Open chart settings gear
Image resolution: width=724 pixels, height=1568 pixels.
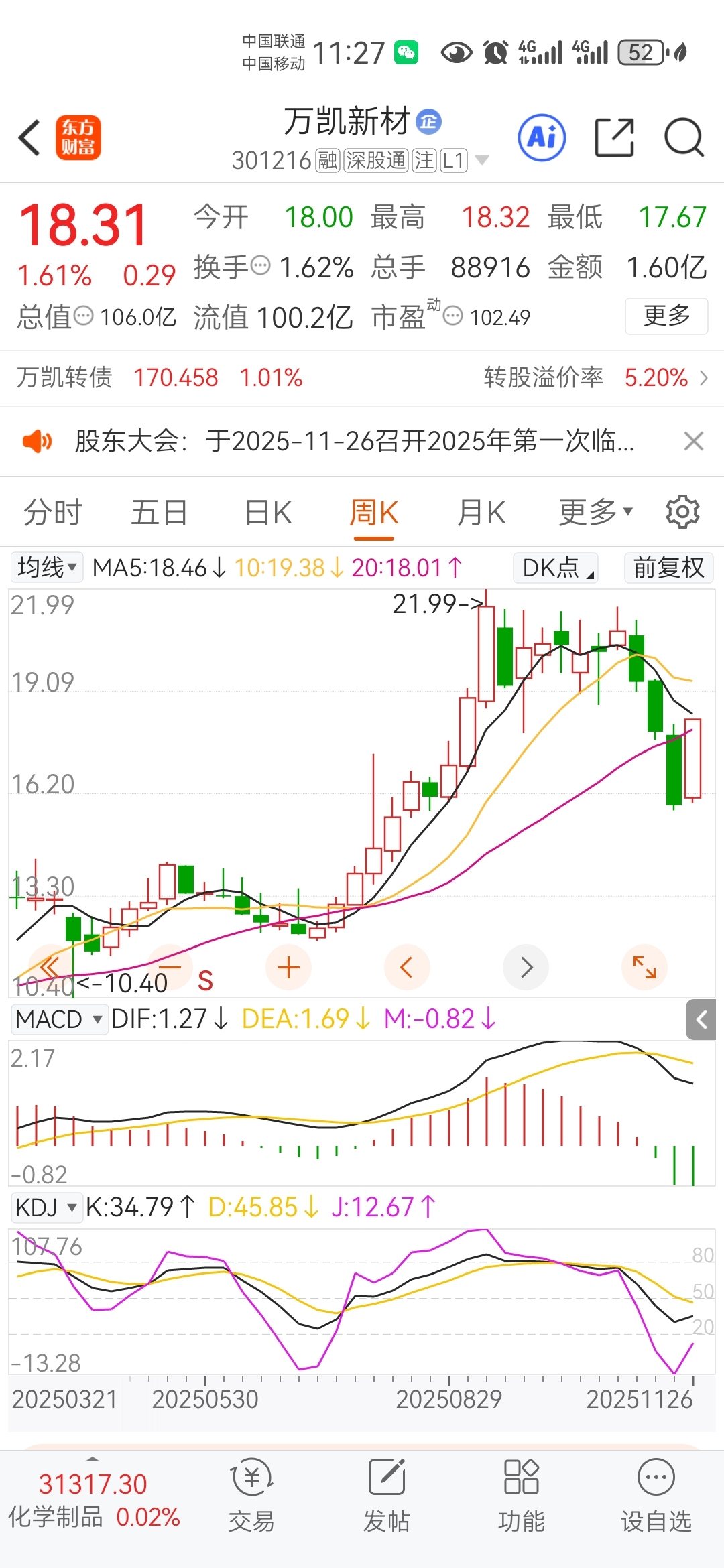click(x=682, y=512)
